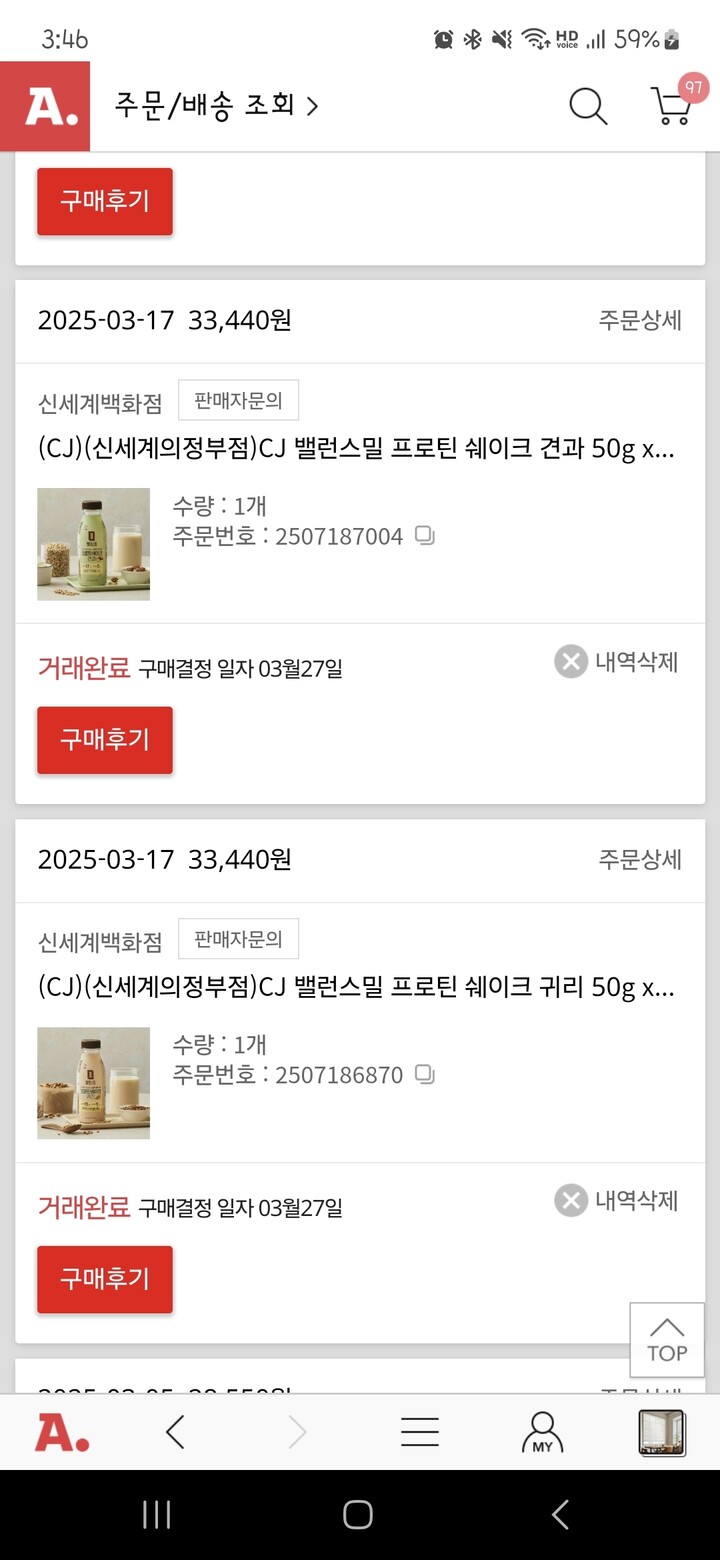Delete the 귀리 order via 내역삭제 X icon
This screenshot has width=720, height=1560.
(x=570, y=1200)
